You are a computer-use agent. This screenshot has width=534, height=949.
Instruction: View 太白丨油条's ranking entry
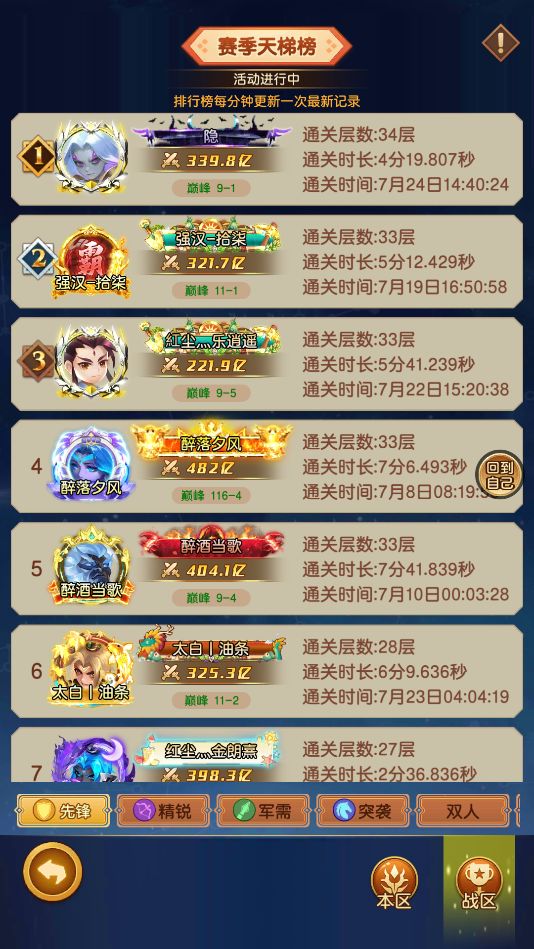click(267, 671)
